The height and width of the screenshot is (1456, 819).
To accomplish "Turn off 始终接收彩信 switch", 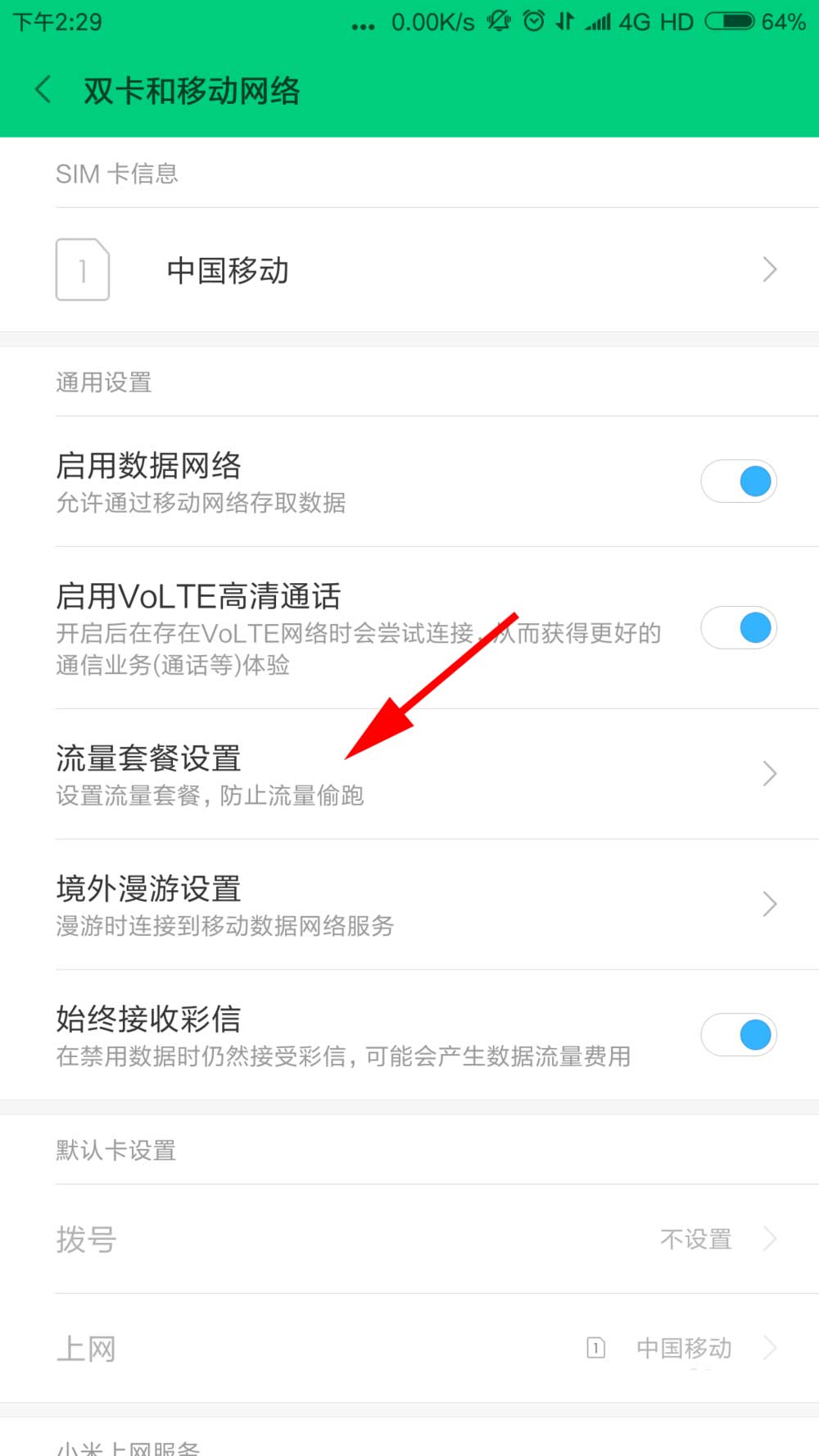I will point(738,1035).
